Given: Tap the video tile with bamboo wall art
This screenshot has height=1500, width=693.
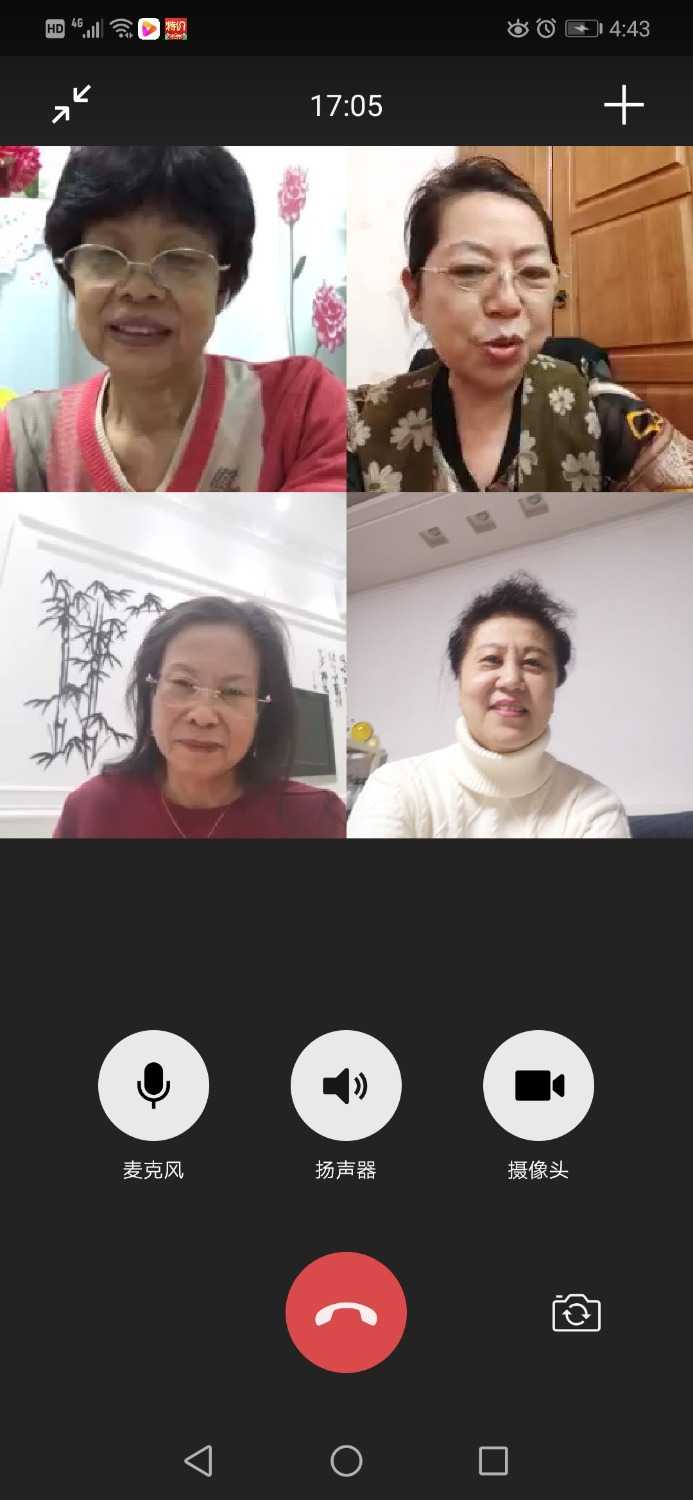Looking at the screenshot, I should (x=173, y=665).
